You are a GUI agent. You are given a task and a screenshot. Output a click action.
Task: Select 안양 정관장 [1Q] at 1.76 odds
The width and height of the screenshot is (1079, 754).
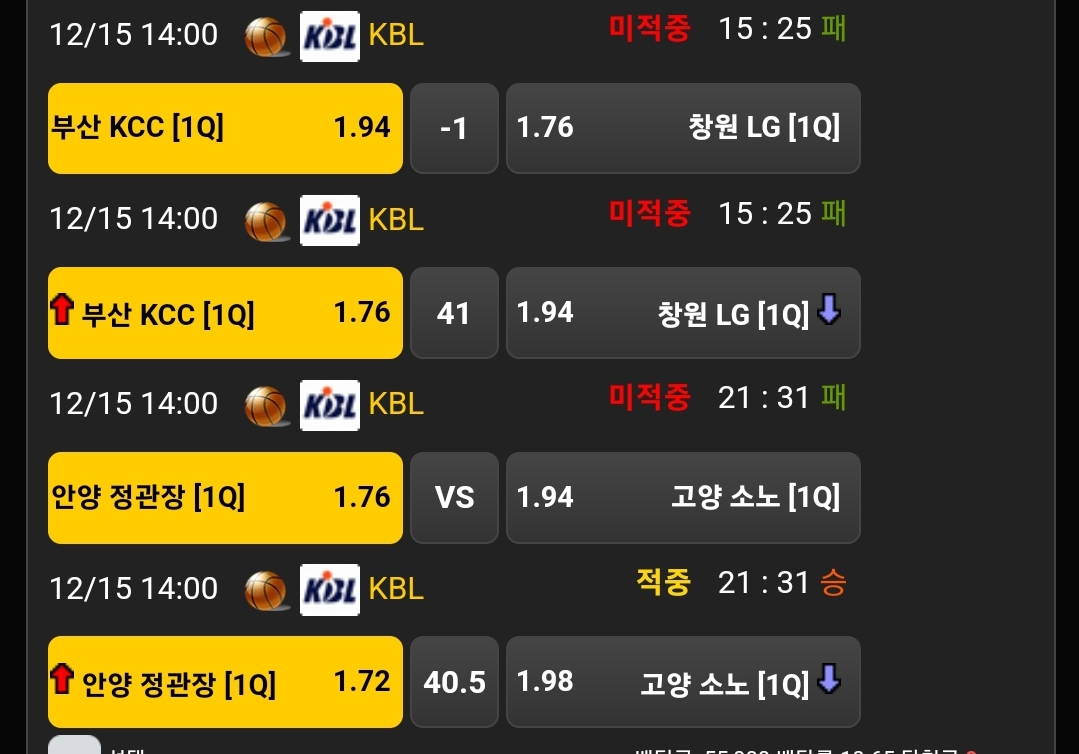click(x=225, y=497)
